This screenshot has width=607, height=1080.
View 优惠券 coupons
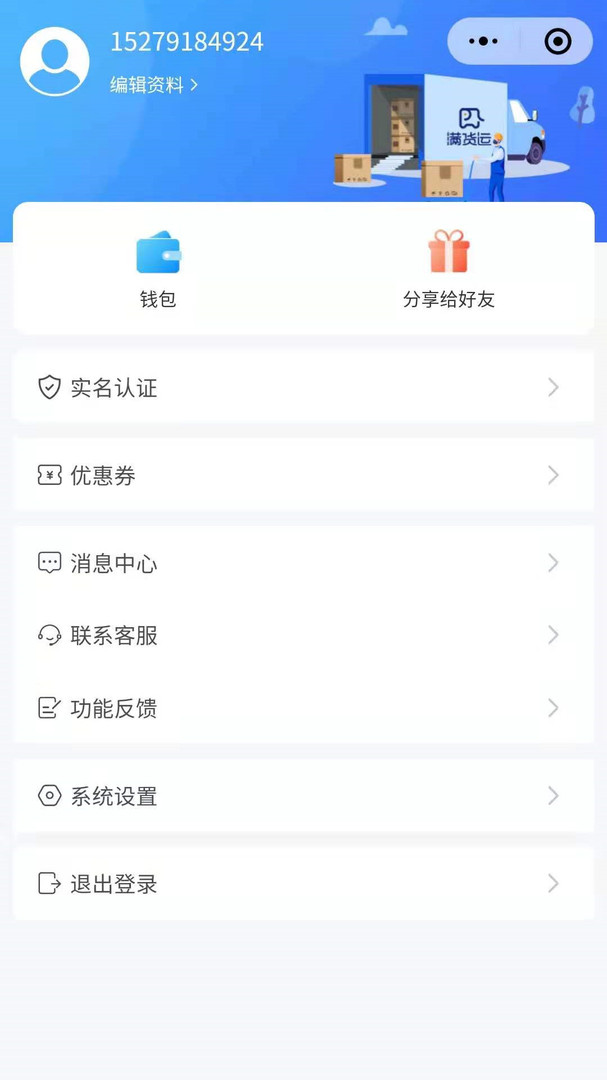click(x=303, y=475)
